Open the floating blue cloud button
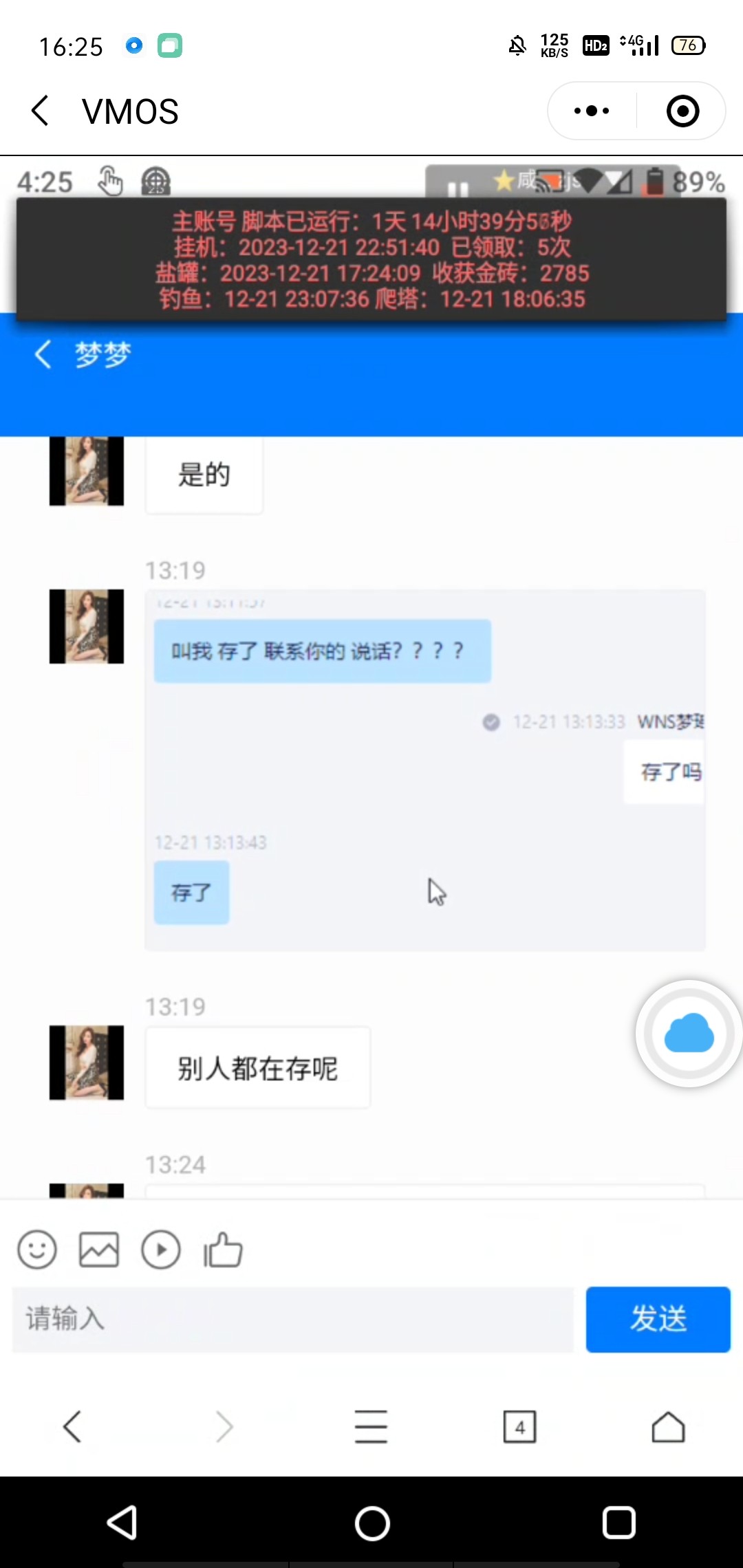The width and height of the screenshot is (743, 1568). pyautogui.click(x=689, y=1034)
